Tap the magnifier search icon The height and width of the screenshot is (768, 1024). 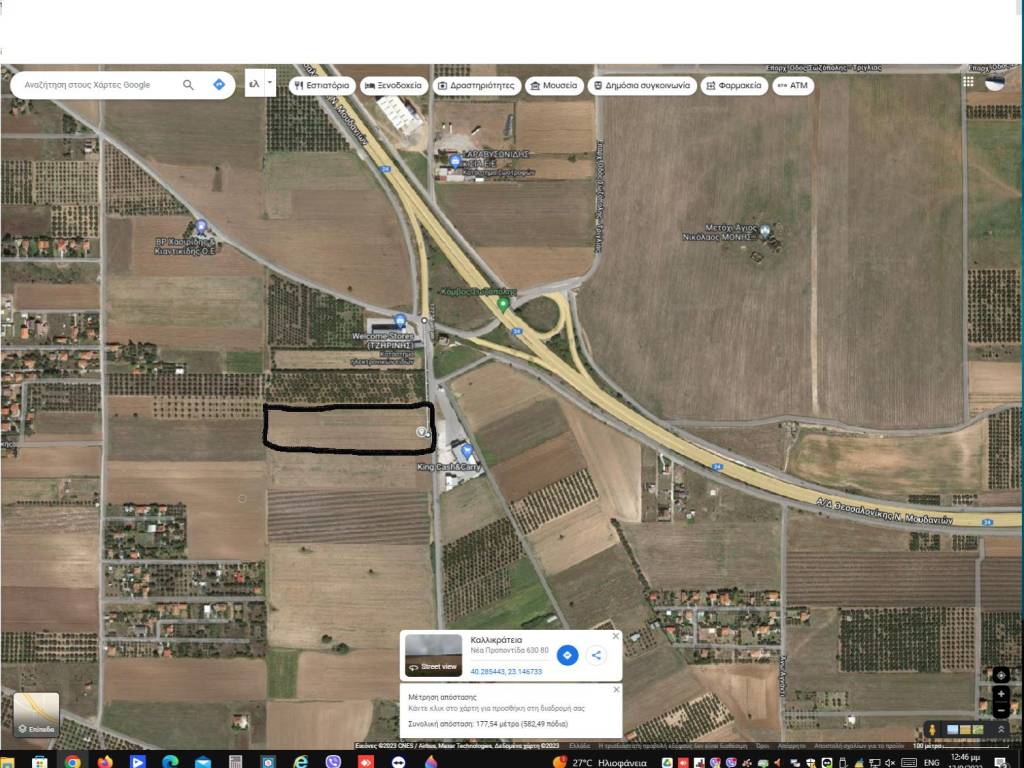coord(188,85)
